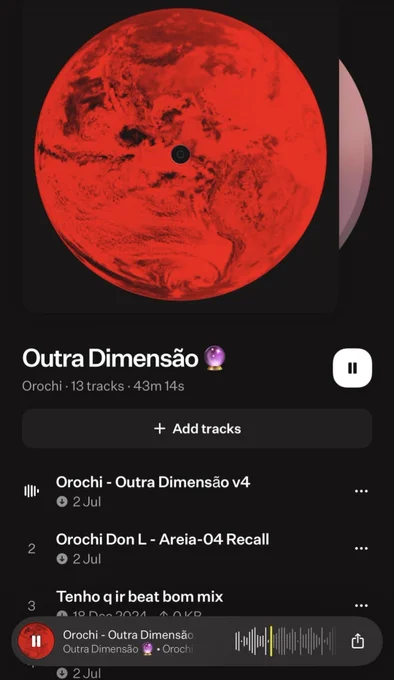Open options for Outra Dimensão v4
The height and width of the screenshot is (680, 394).
(361, 491)
